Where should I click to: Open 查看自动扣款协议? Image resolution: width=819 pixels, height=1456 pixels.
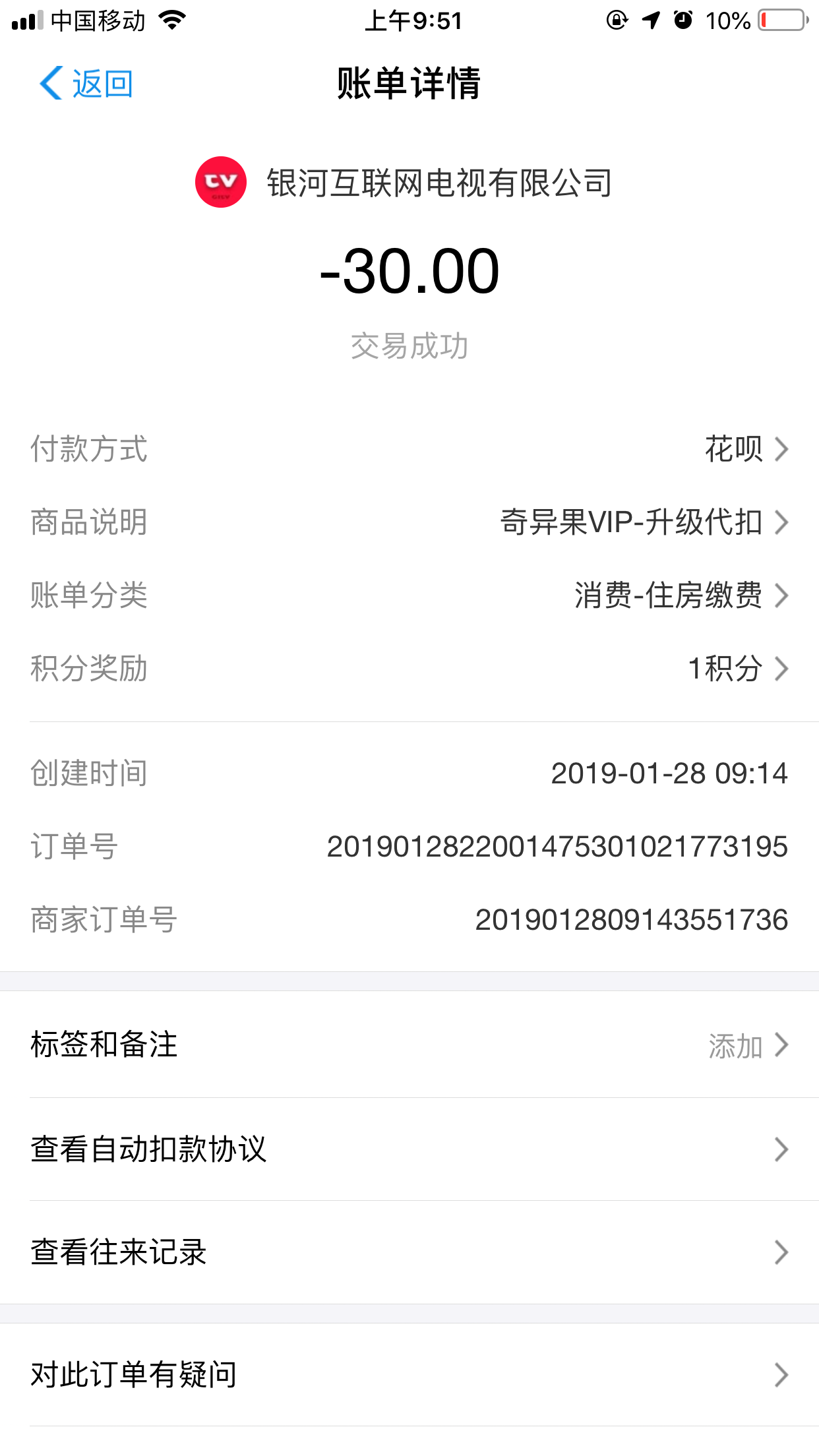(x=409, y=1149)
